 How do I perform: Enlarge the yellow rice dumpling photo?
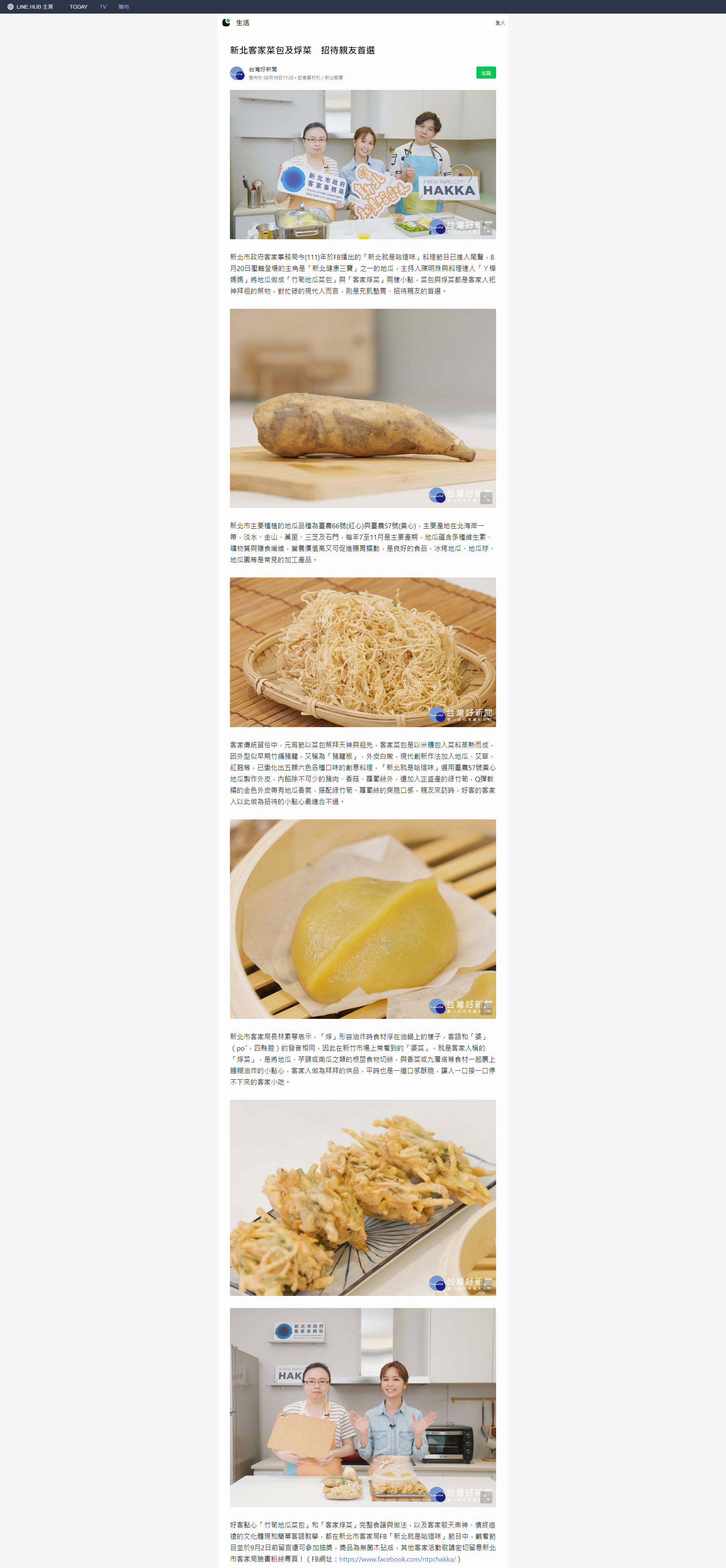pyautogui.click(x=363, y=918)
